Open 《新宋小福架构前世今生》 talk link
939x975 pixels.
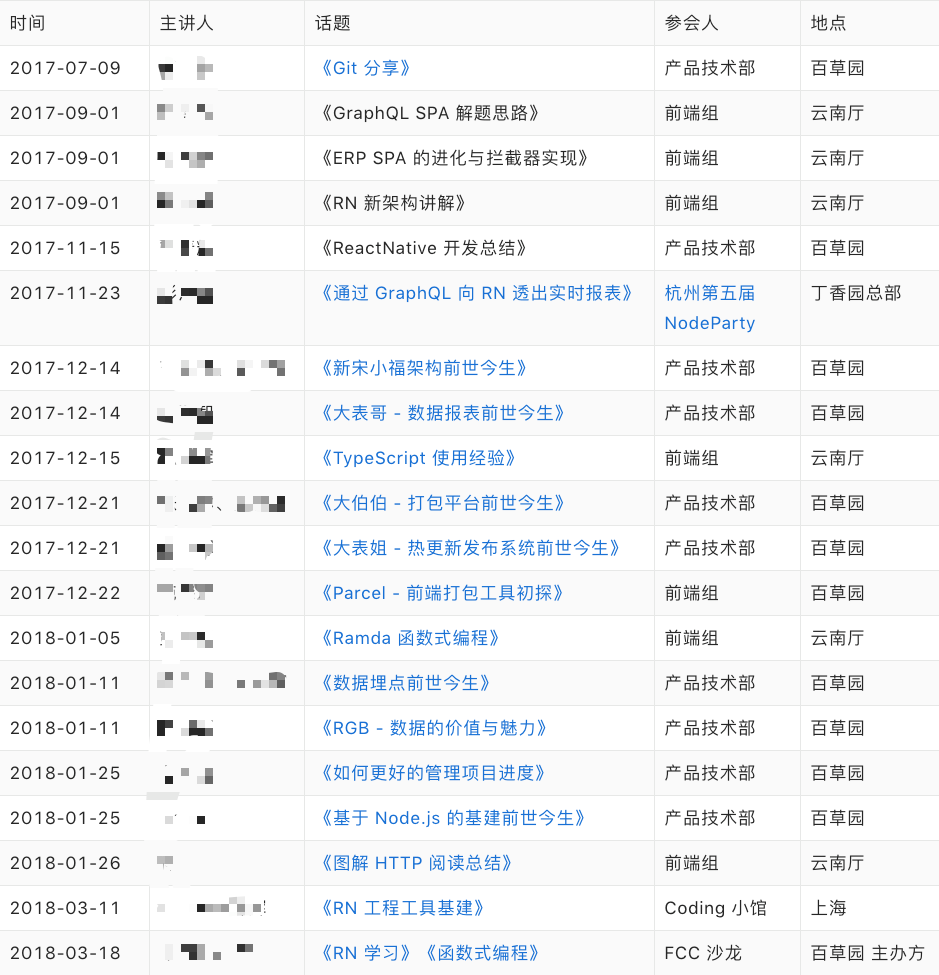point(425,368)
